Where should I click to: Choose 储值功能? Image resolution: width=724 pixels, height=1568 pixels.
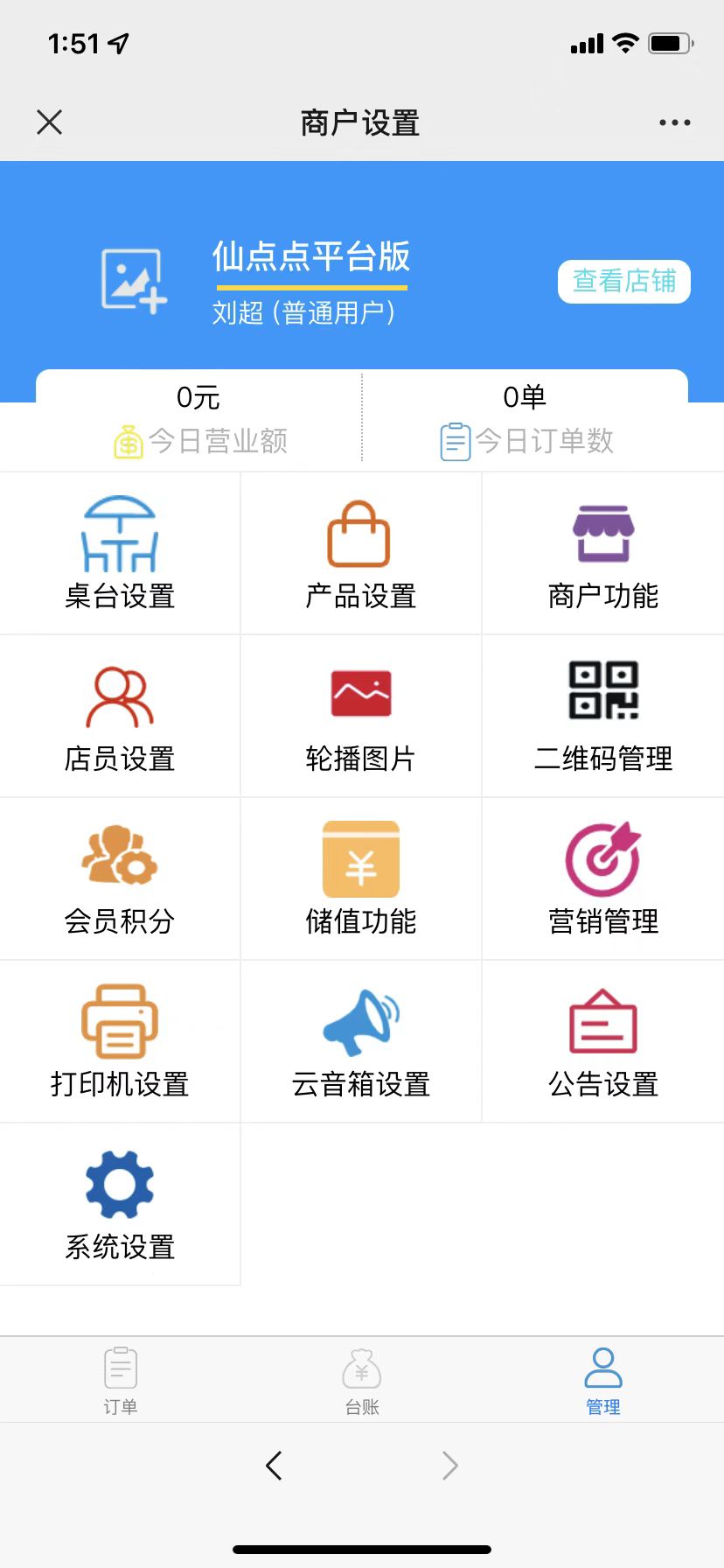click(360, 879)
